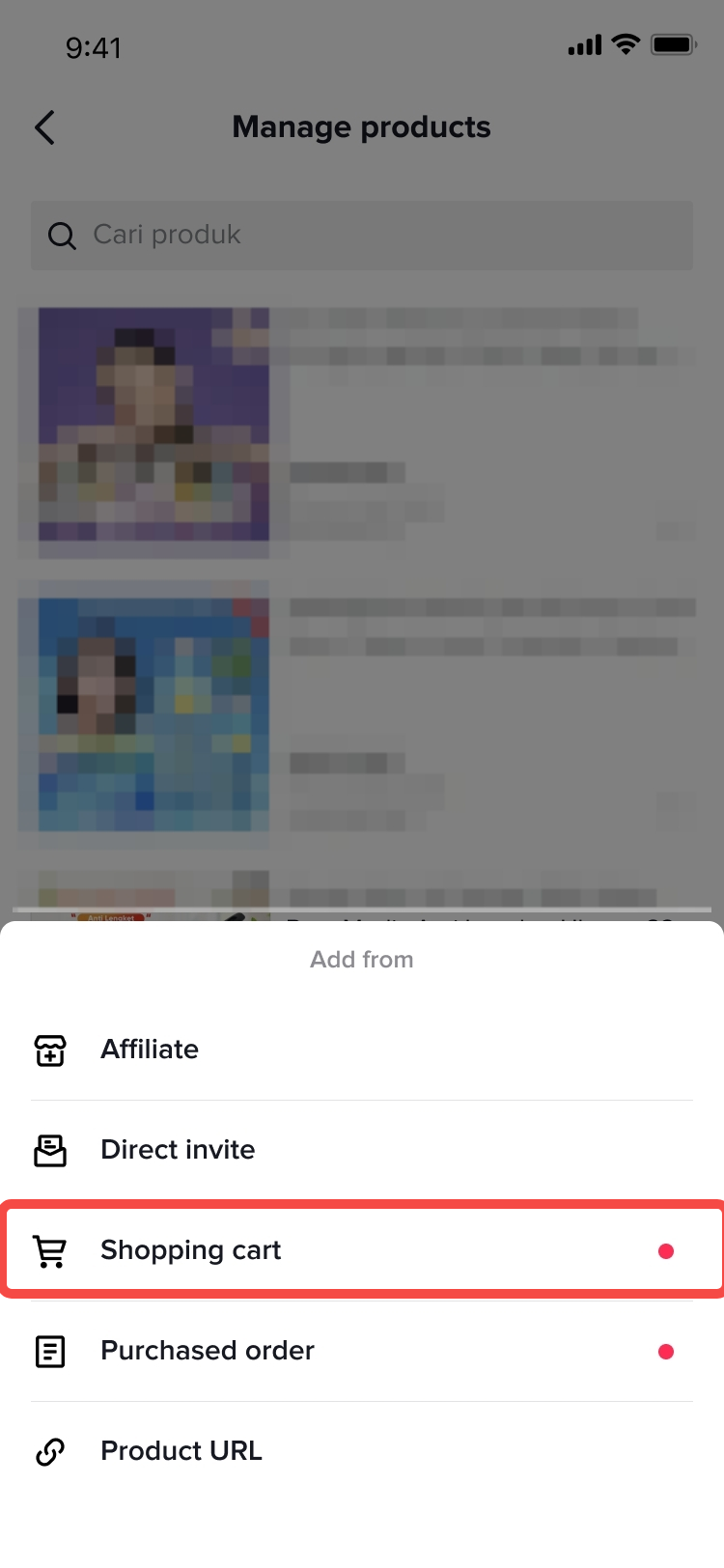Viewport: 724px width, 1568px height.
Task: Expand the first product entry details
Action: pos(362,433)
